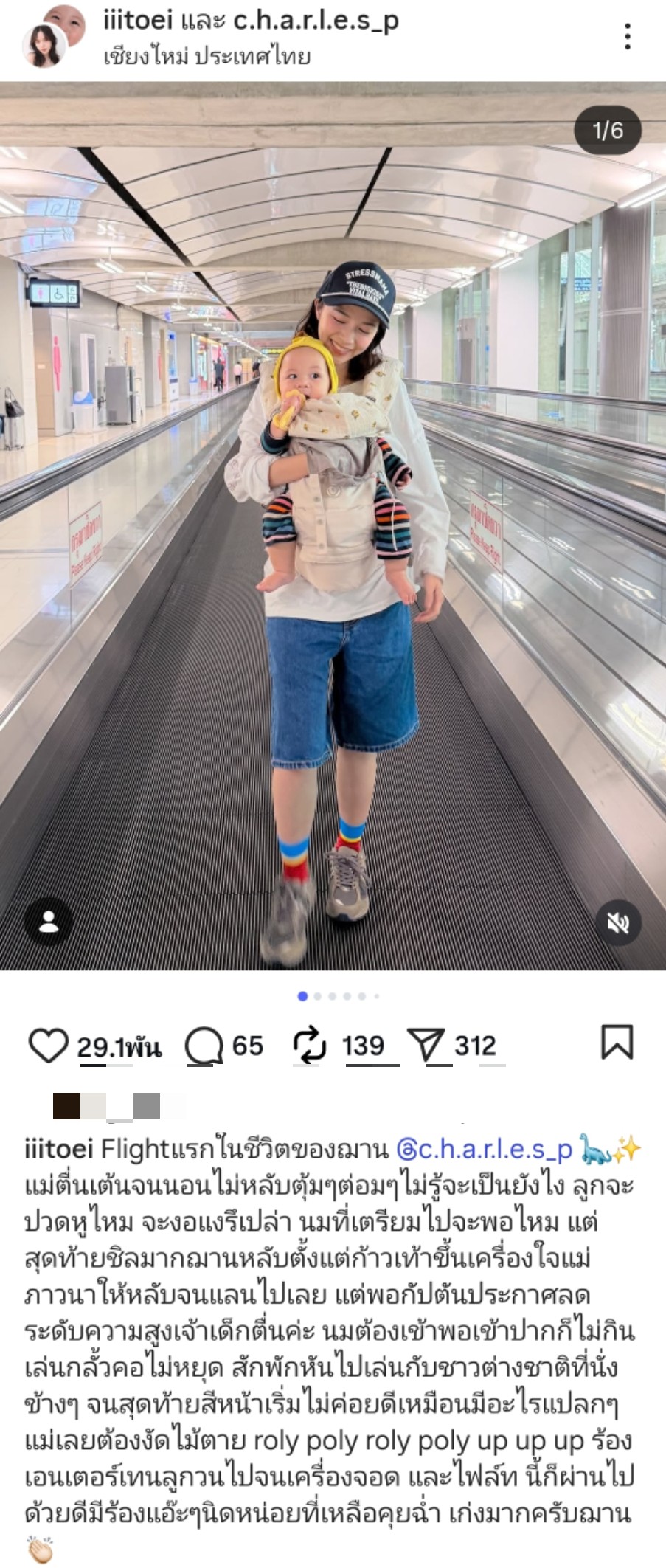
Task: Save this post with the bookmark
Action: (x=617, y=1042)
